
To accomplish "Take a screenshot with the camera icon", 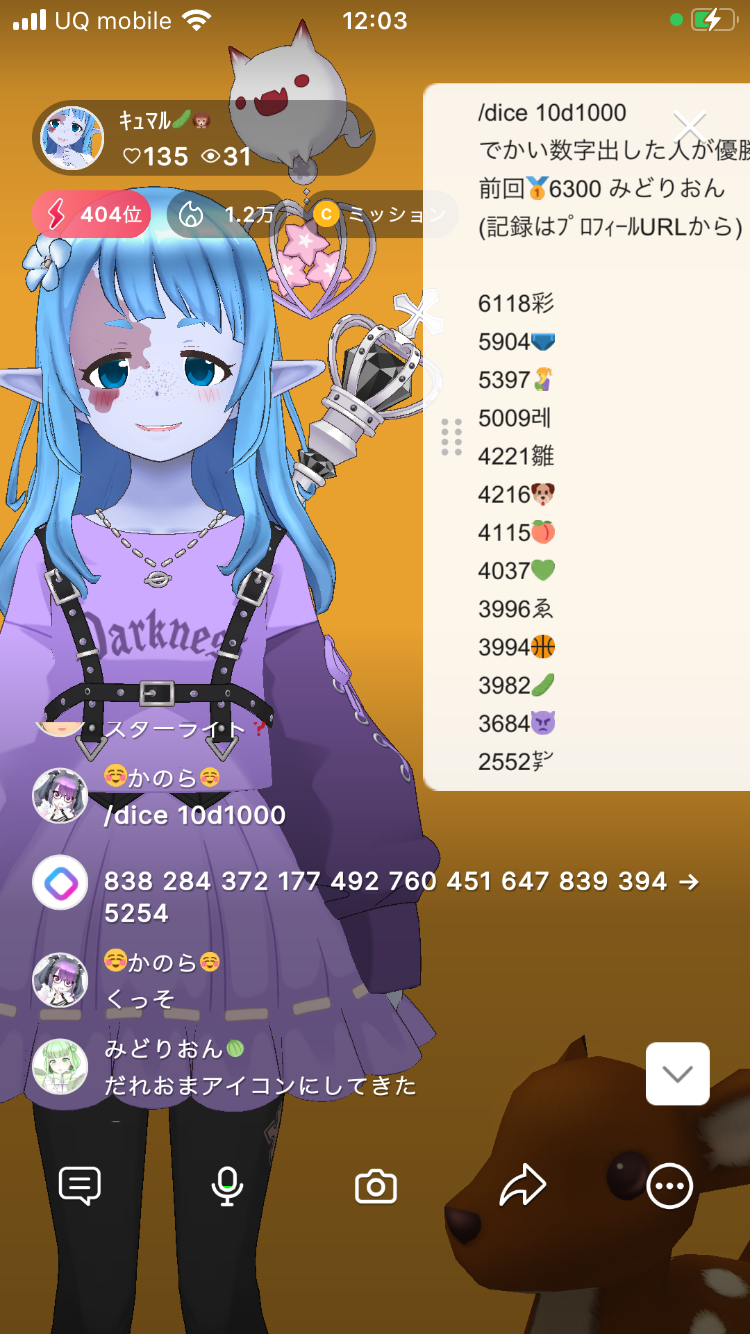I will pyautogui.click(x=376, y=1187).
